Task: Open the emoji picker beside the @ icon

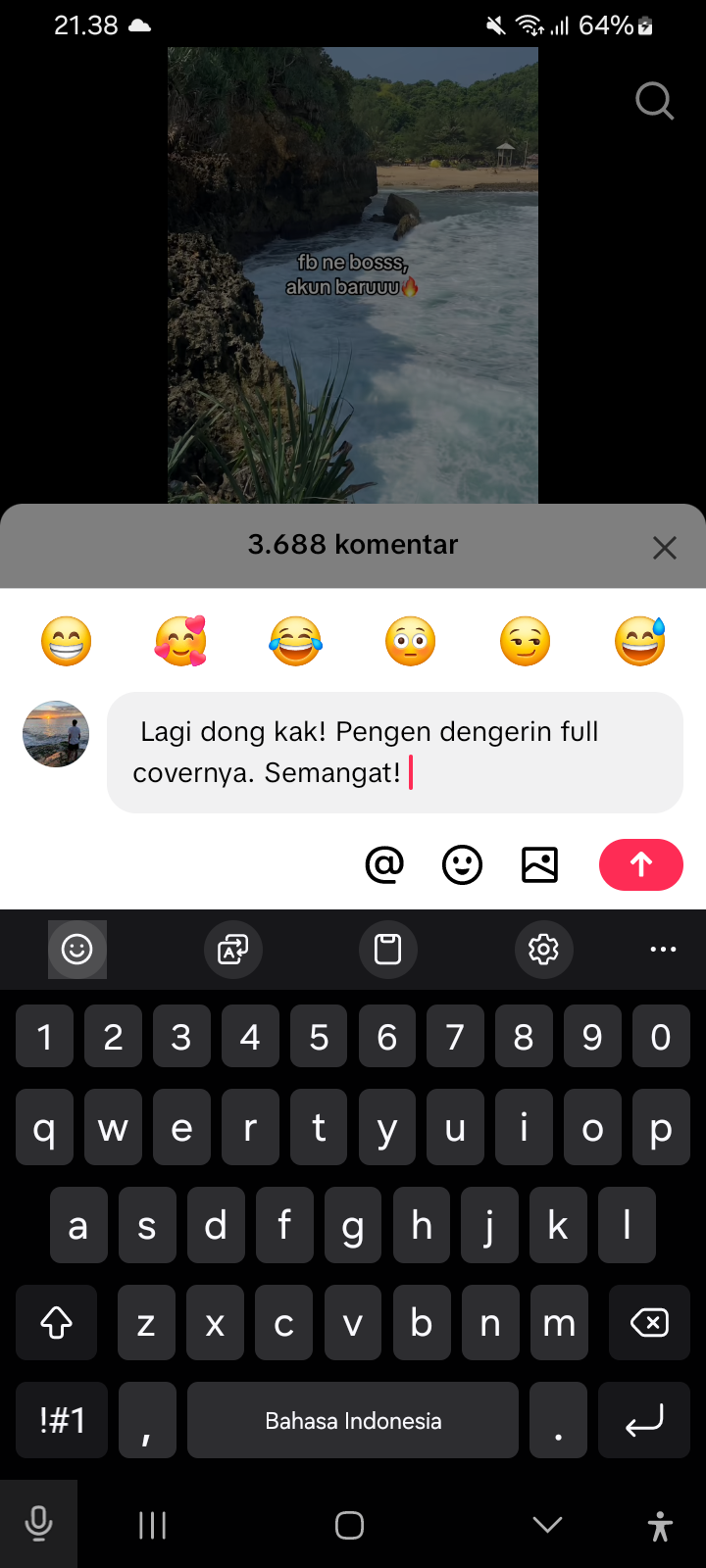Action: [x=462, y=864]
